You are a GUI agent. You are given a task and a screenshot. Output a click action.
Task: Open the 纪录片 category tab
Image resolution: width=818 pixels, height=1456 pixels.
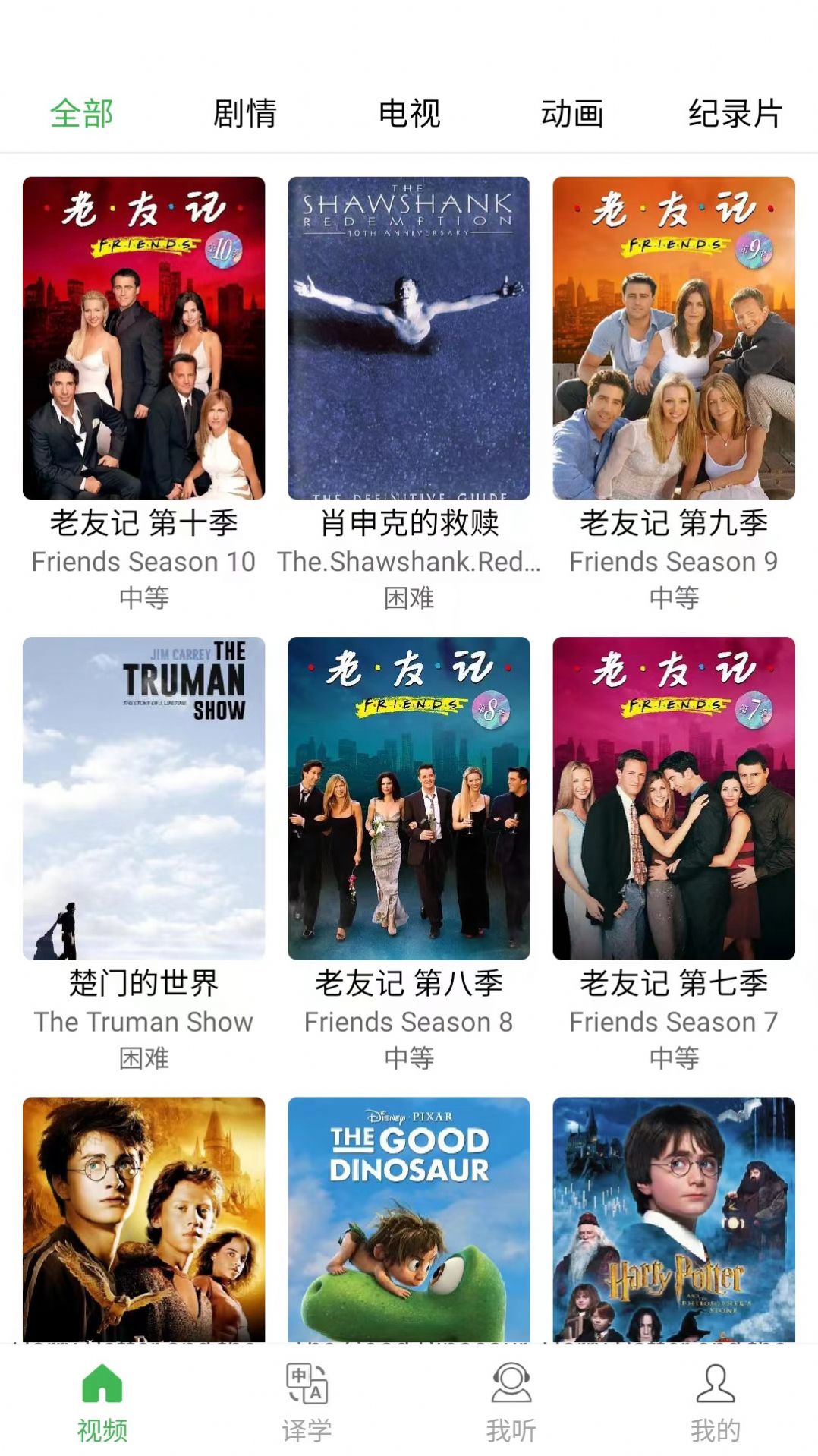735,114
